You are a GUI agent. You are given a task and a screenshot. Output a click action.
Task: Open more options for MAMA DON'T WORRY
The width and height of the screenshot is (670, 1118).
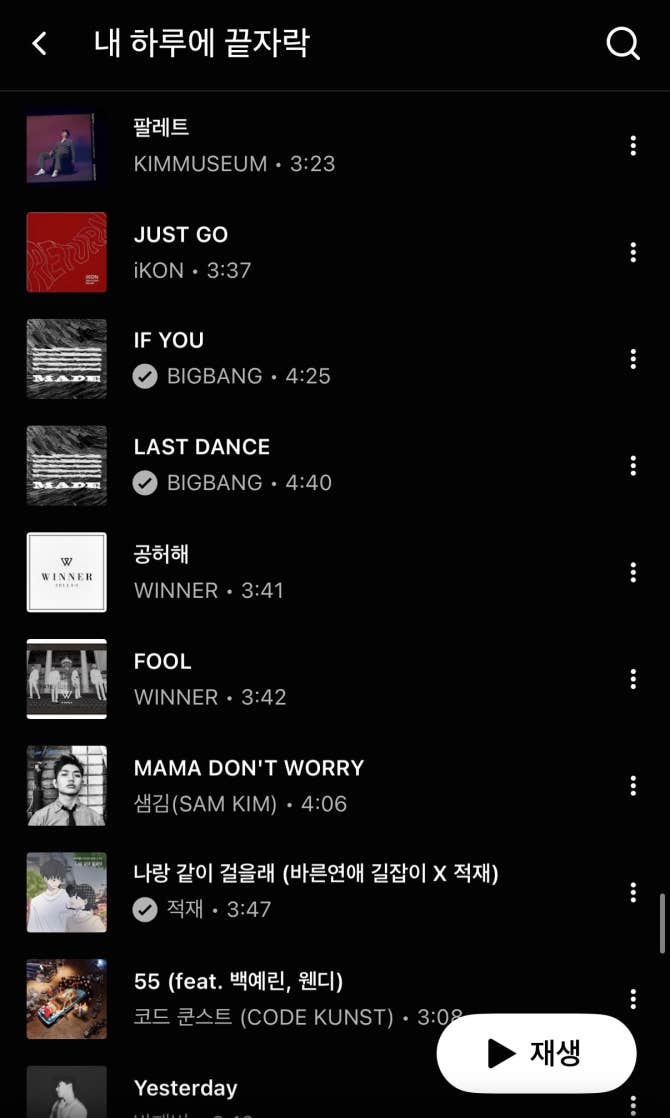(633, 786)
